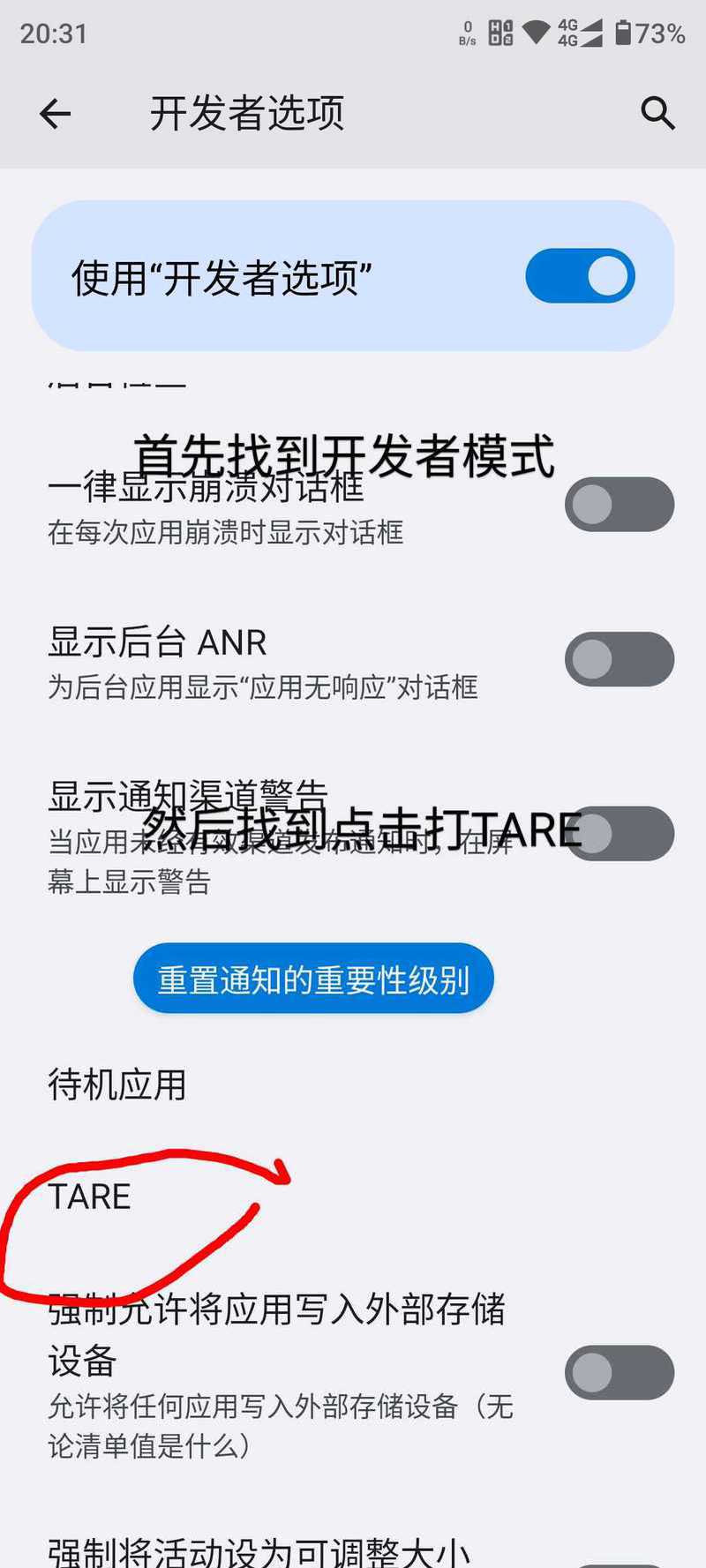Go back from 开发者选项
This screenshot has width=706, height=1568.
click(55, 114)
